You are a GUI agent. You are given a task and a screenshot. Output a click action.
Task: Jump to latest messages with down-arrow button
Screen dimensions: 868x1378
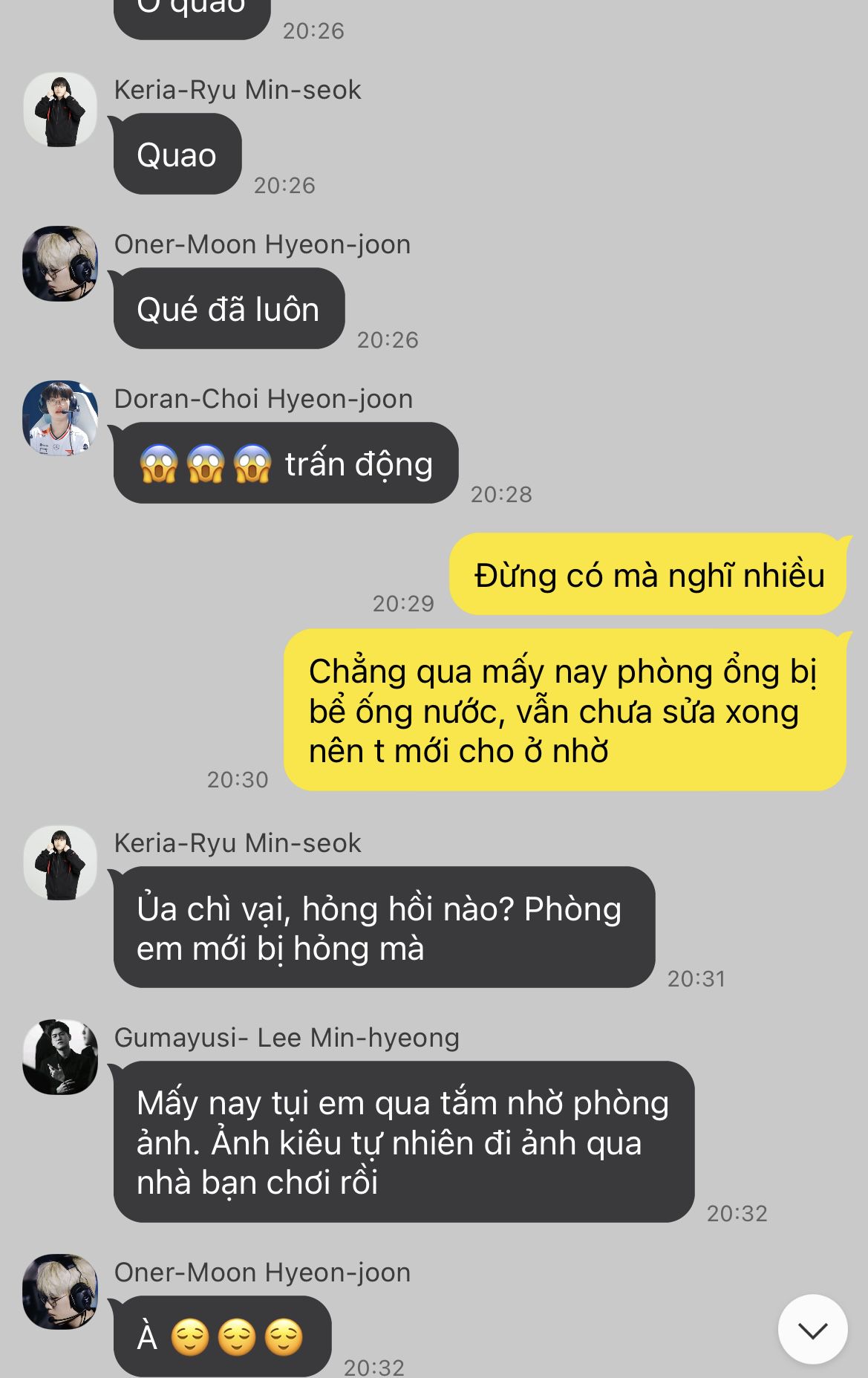click(x=812, y=1329)
